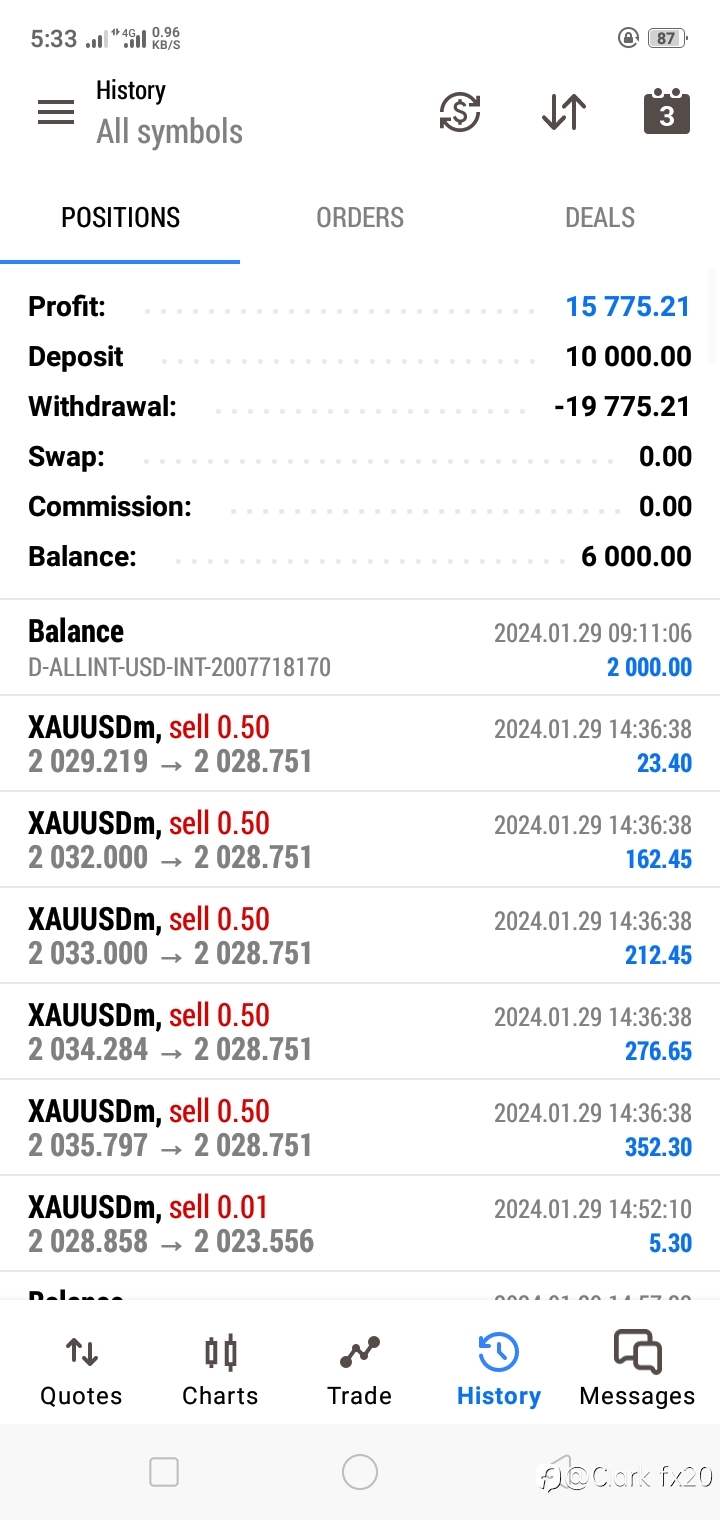Expand the XAUUSDm sell 0.01 trade
This screenshot has height=1520, width=720.
(x=360, y=1224)
